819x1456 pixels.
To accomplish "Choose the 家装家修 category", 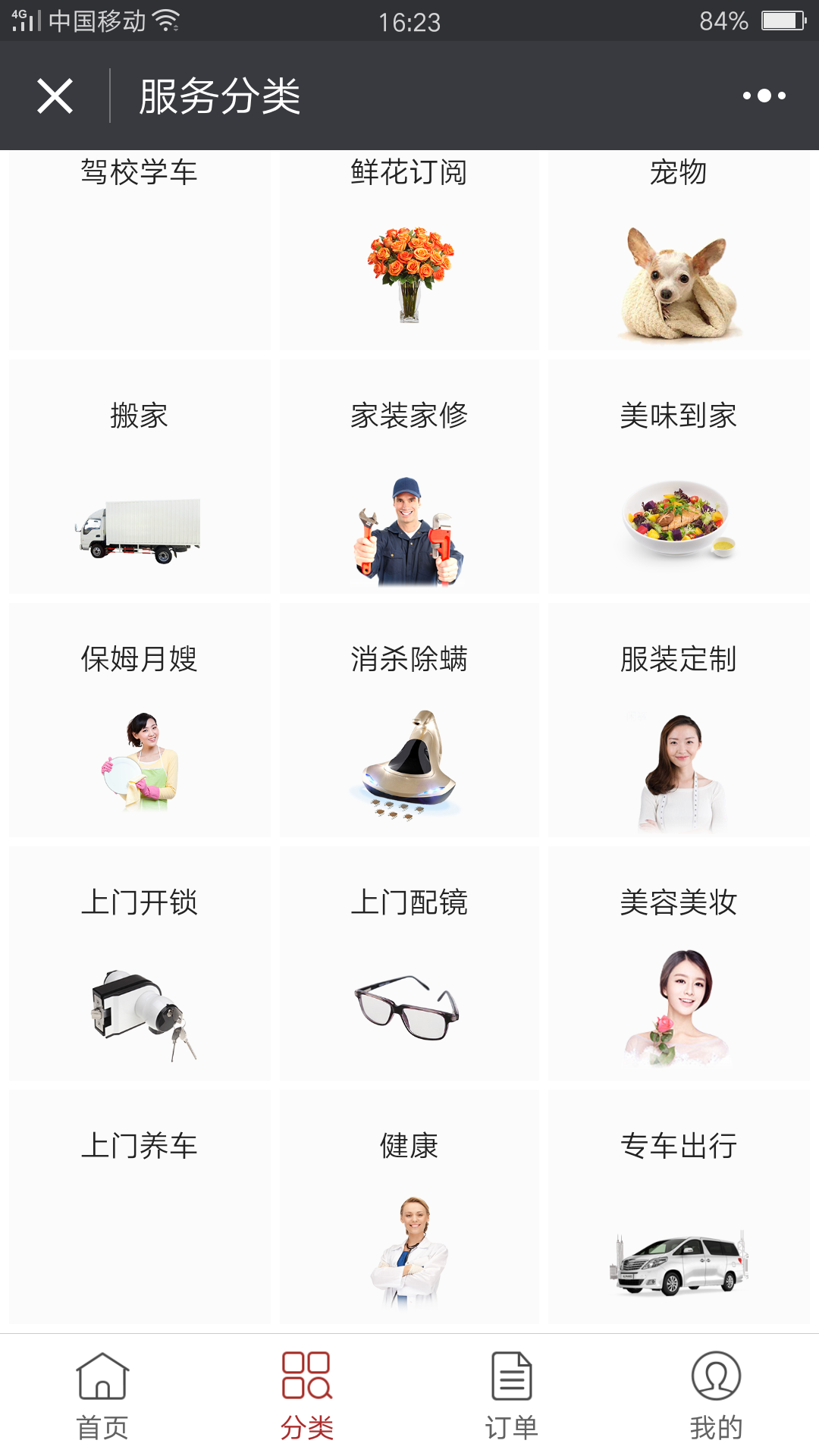I will point(409,477).
